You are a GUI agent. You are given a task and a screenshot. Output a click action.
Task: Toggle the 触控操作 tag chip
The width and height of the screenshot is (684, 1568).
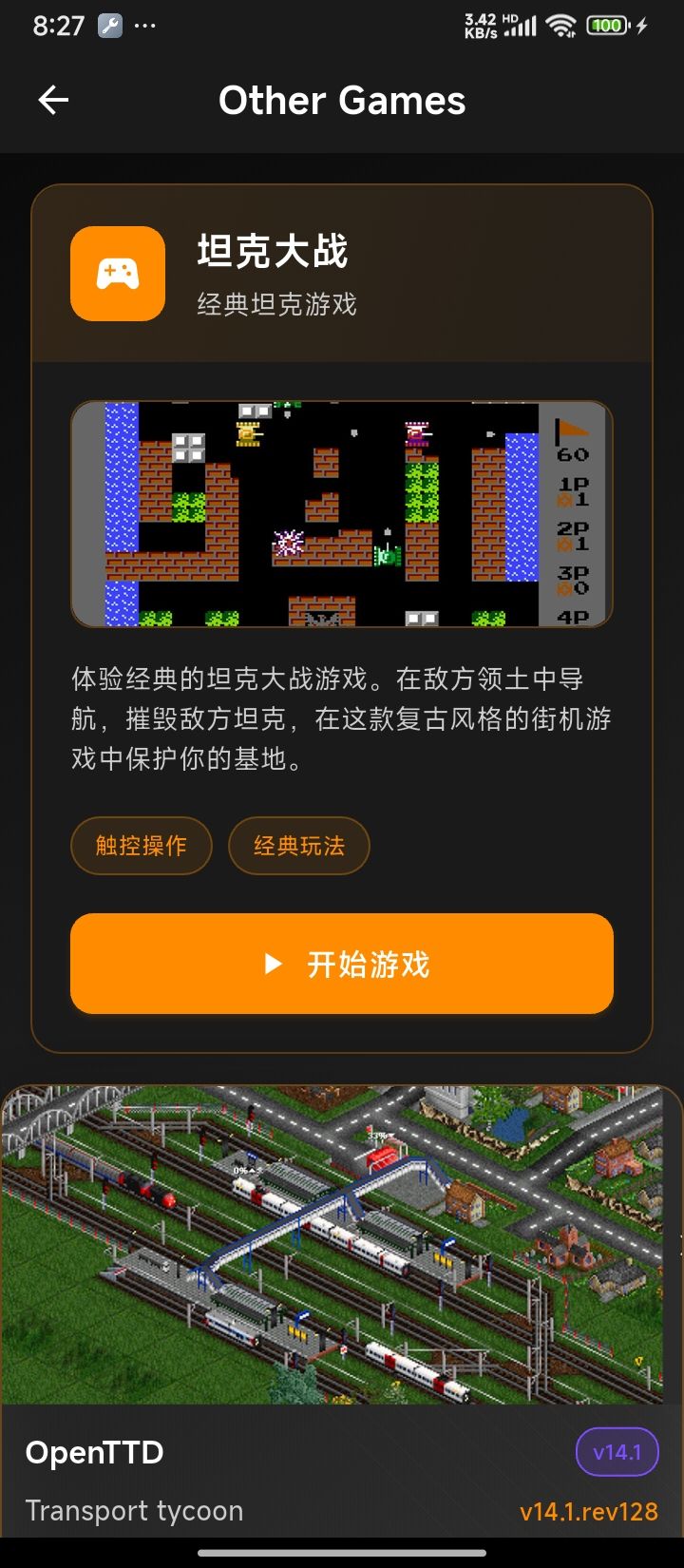141,844
